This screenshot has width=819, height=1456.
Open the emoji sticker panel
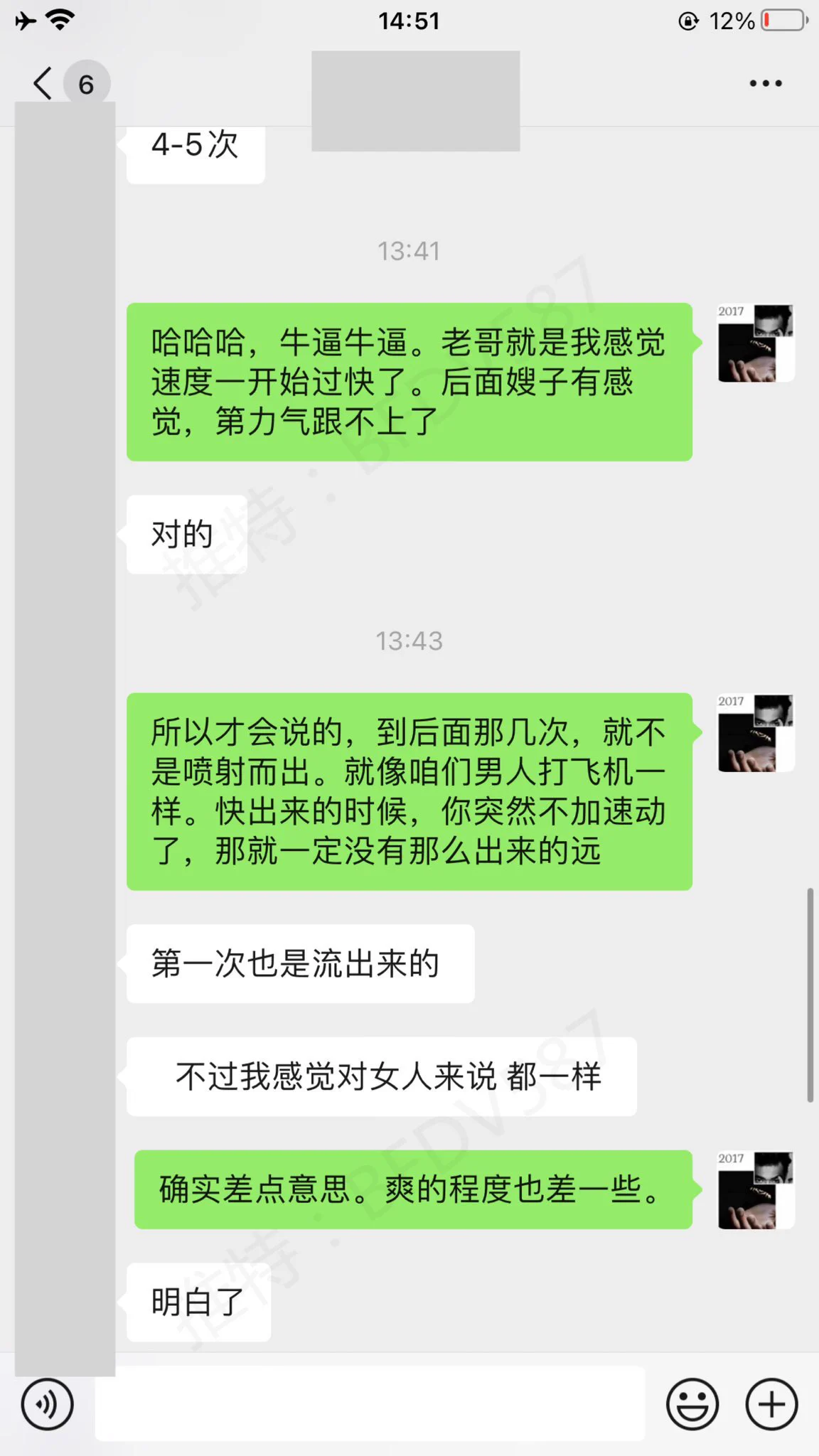pos(692,1404)
